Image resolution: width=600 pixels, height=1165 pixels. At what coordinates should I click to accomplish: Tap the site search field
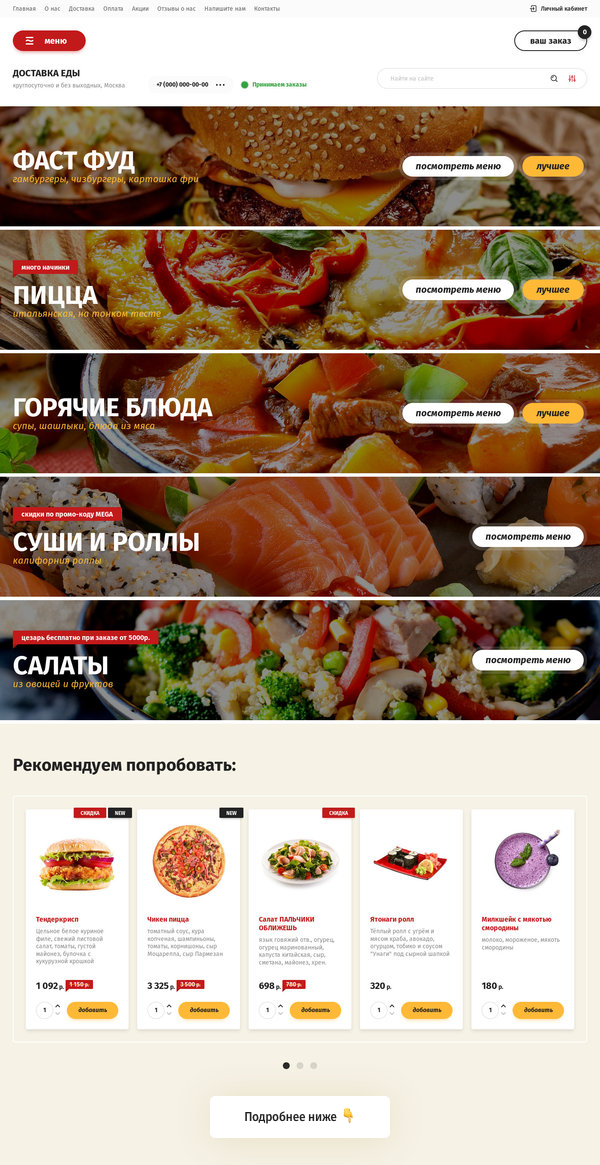click(x=465, y=79)
